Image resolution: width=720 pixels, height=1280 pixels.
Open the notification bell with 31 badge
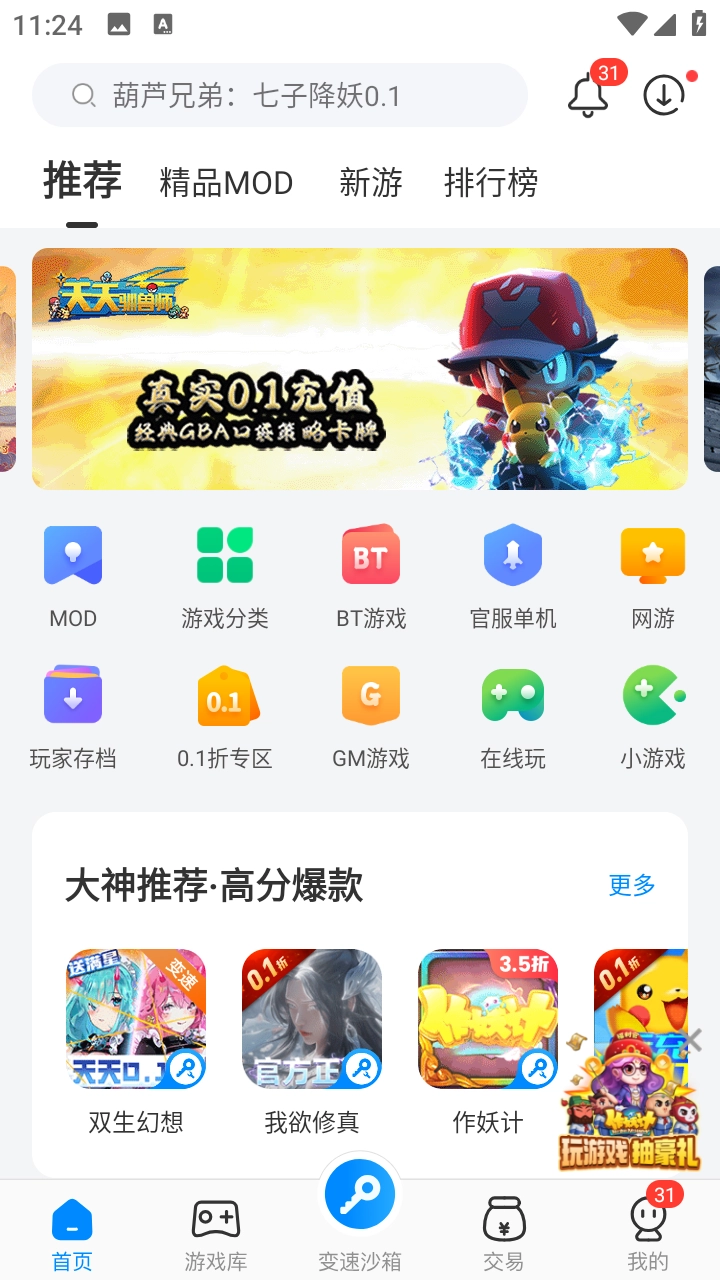(589, 95)
